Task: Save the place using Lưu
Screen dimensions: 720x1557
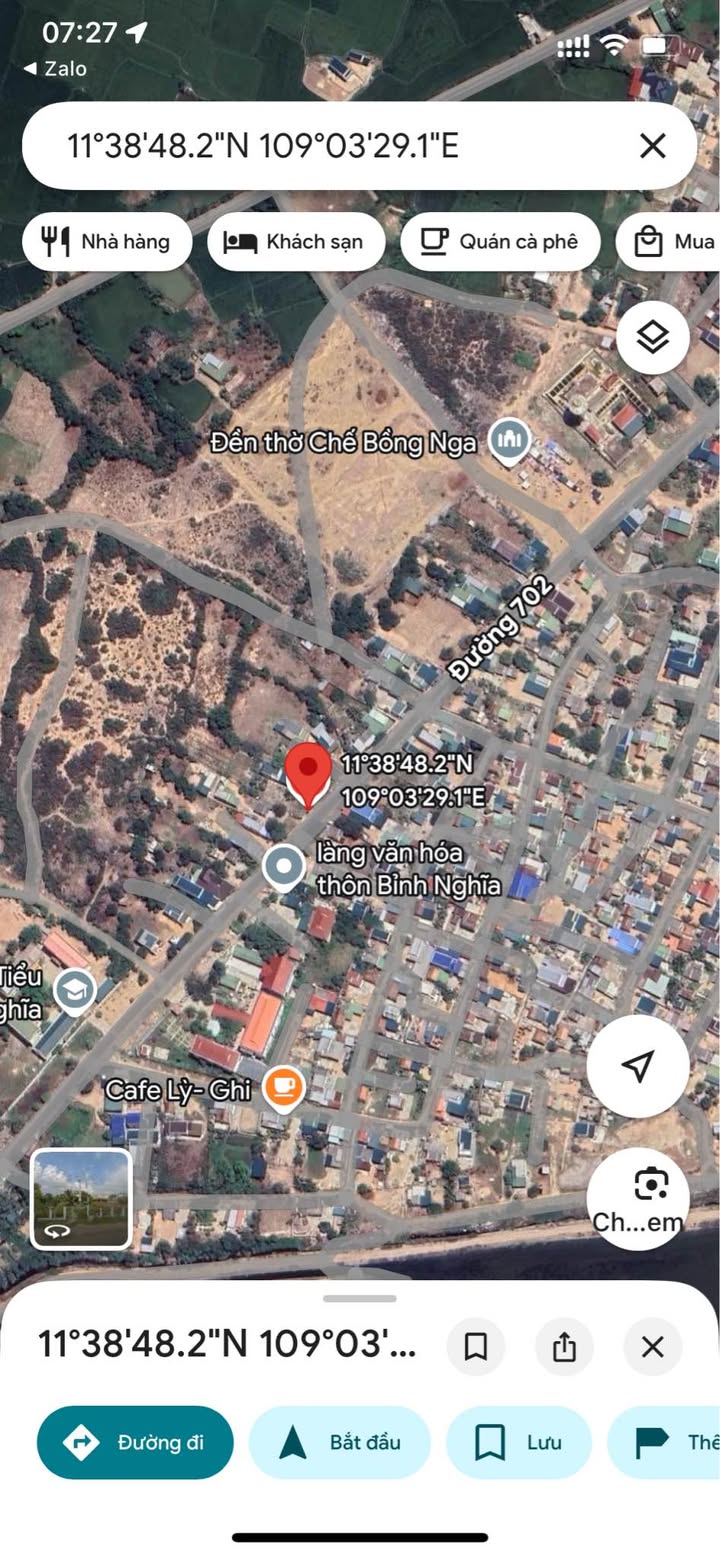Action: coord(518,1442)
